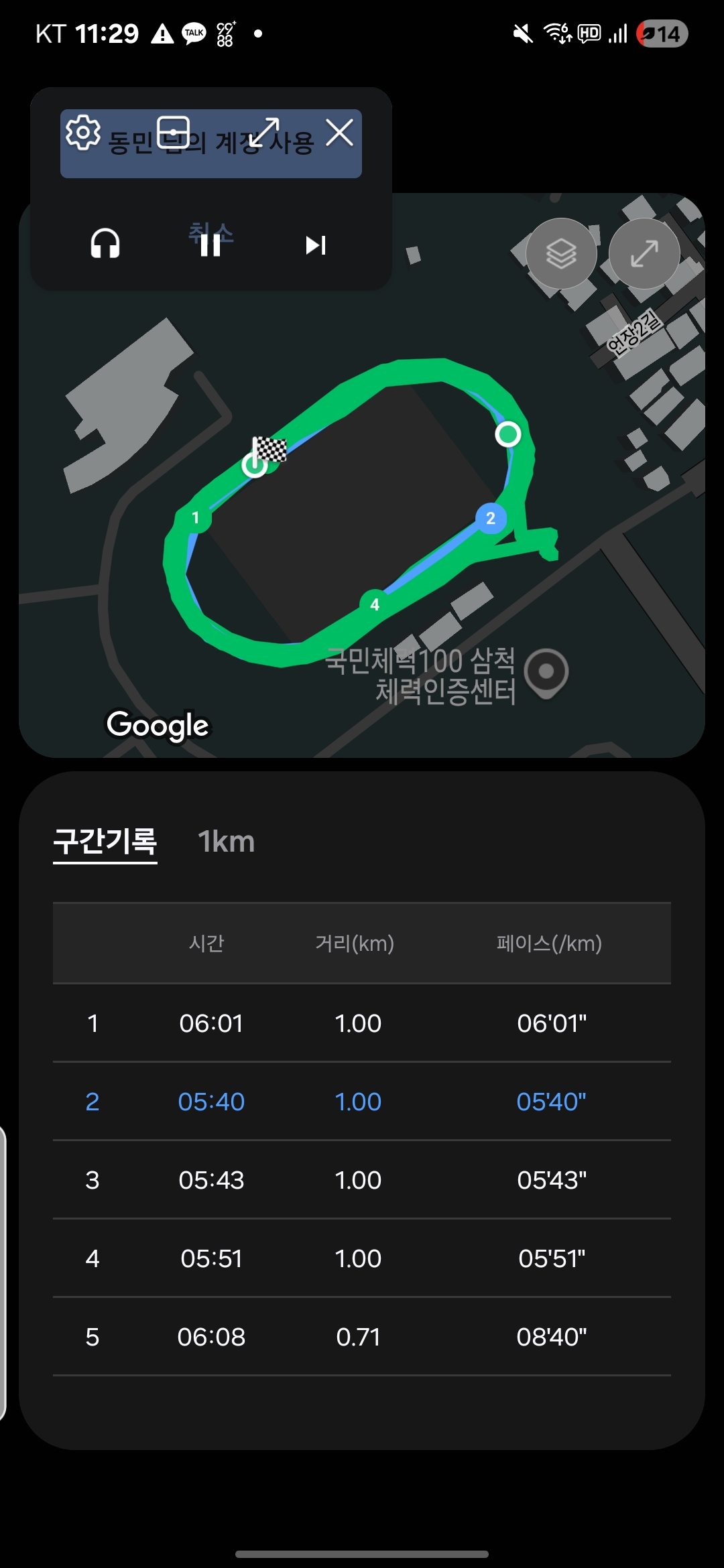Skip to next track in floating player
This screenshot has width=724, height=1568.
[316, 245]
